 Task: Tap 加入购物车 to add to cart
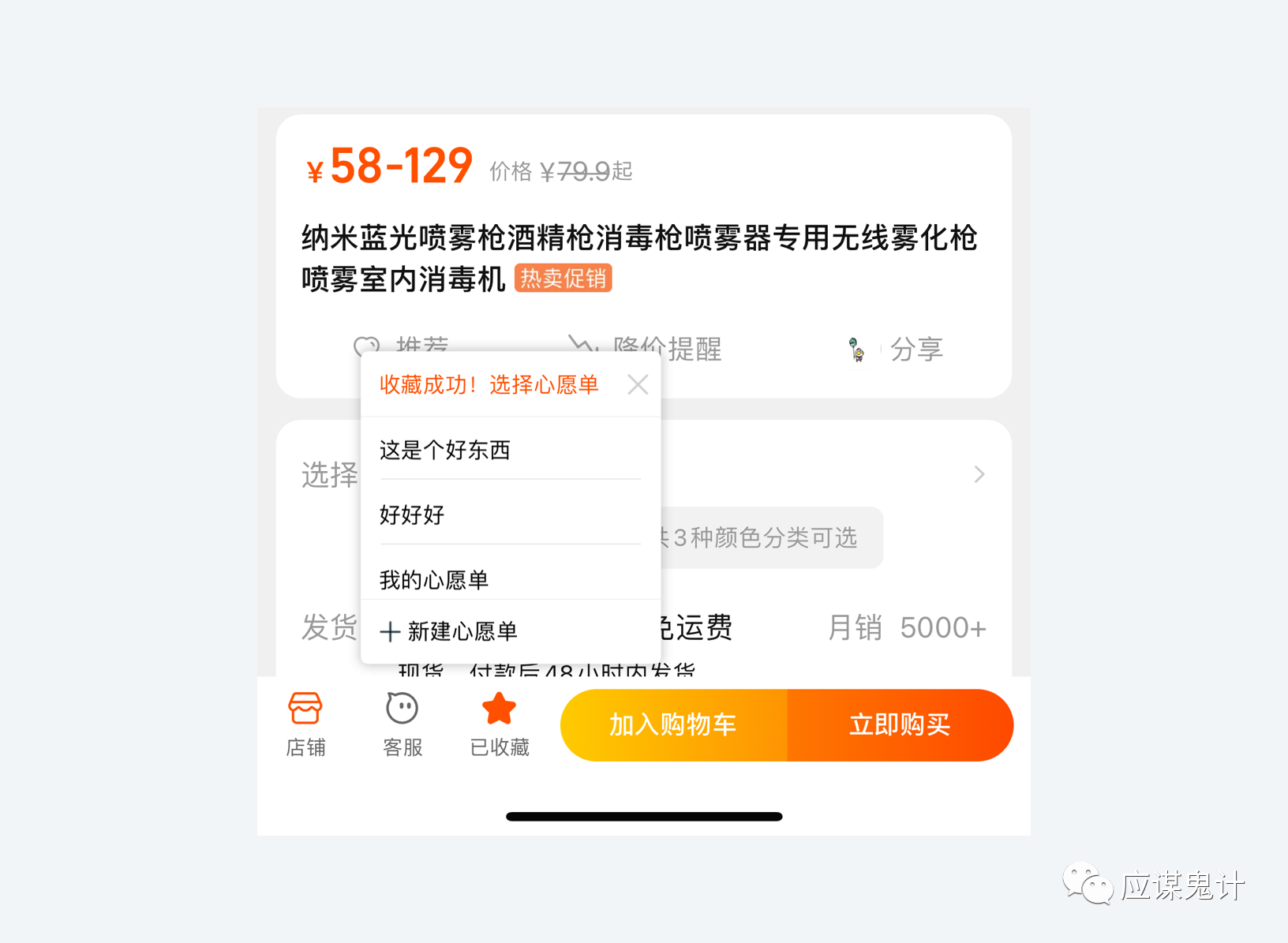click(673, 724)
